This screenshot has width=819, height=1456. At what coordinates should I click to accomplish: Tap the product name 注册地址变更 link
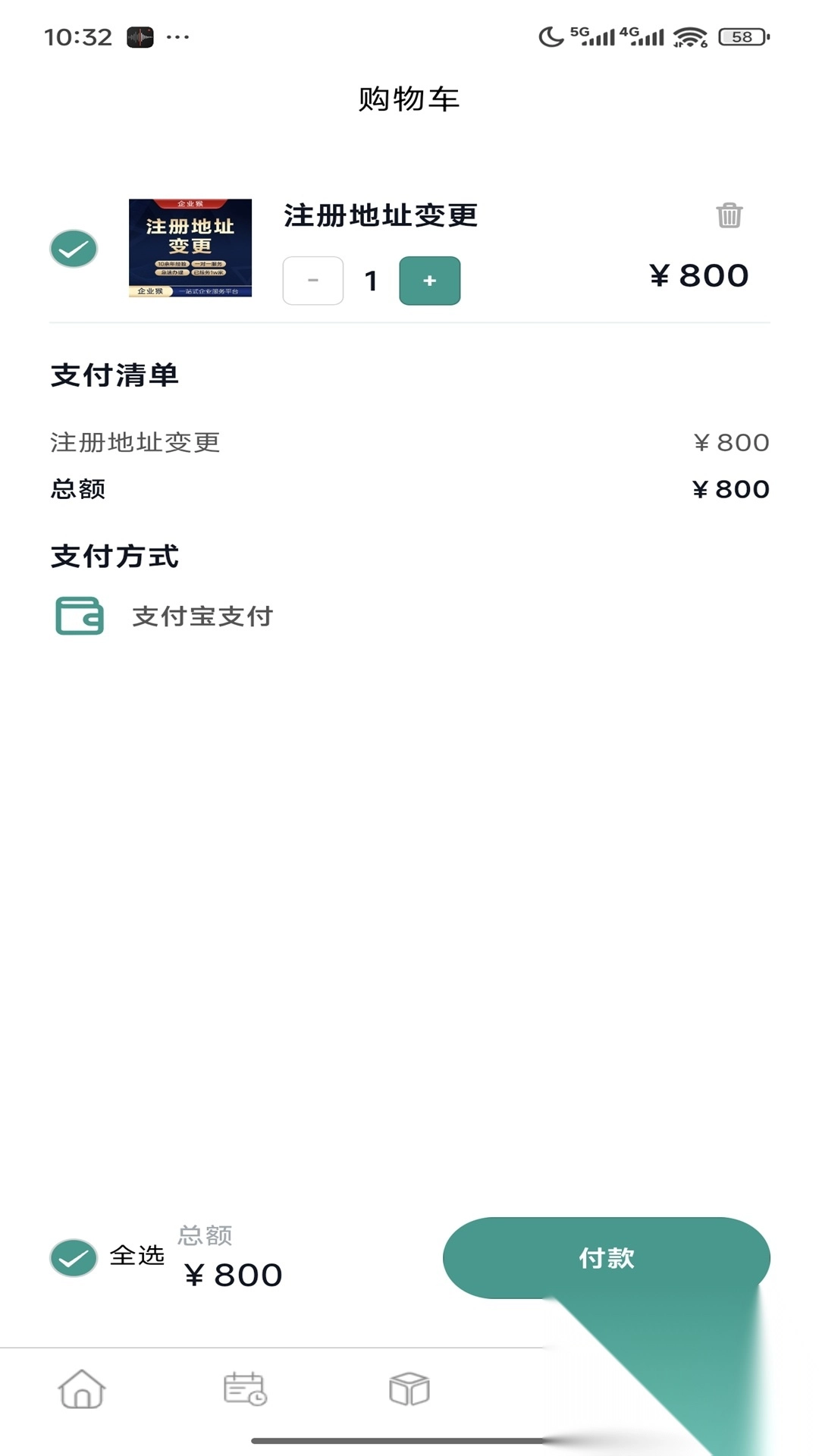coord(379,215)
